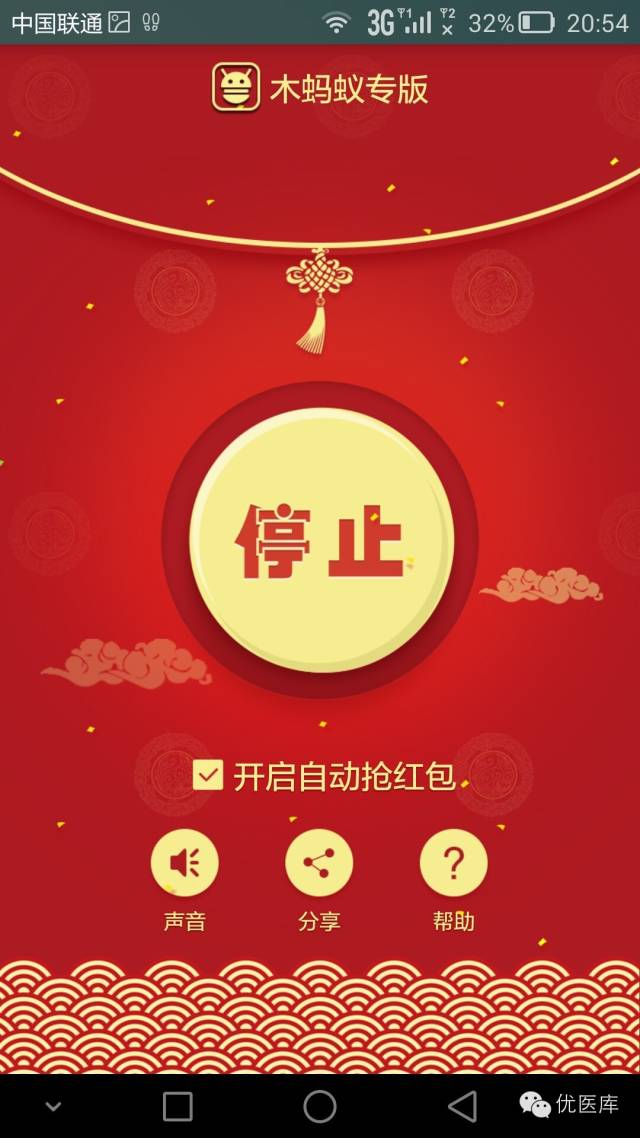Open the 帮助 help icon

453,863
